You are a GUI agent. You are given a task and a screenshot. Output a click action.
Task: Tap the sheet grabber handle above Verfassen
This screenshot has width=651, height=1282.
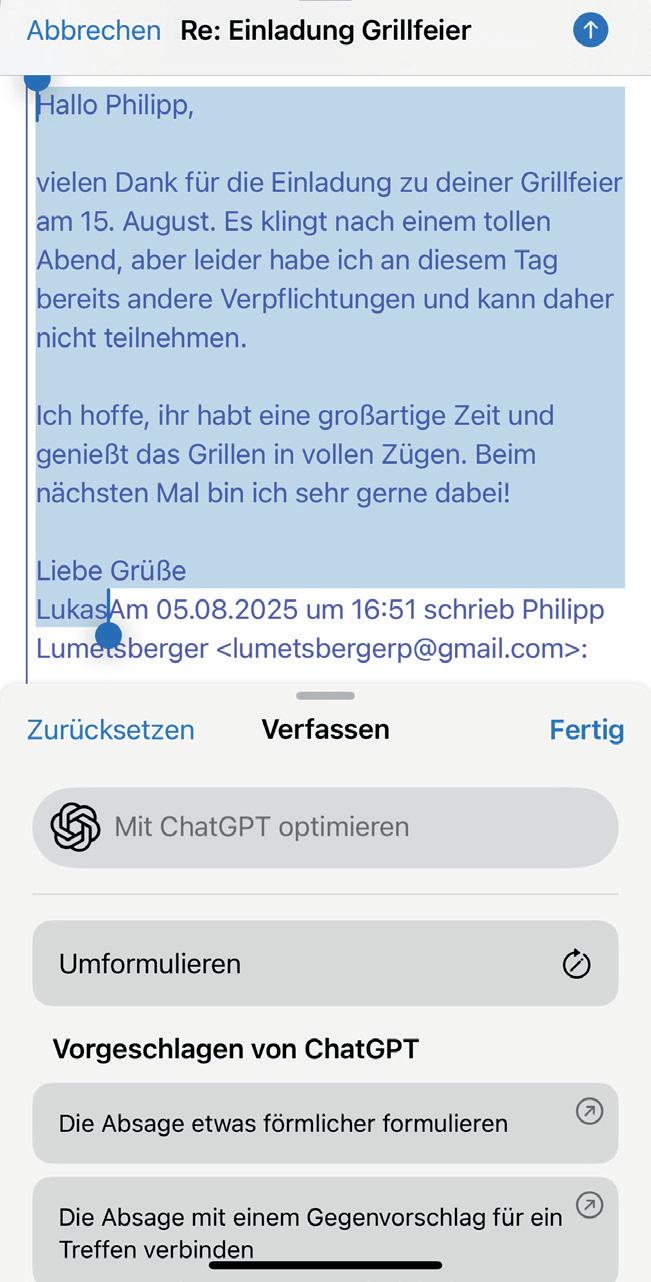325,695
